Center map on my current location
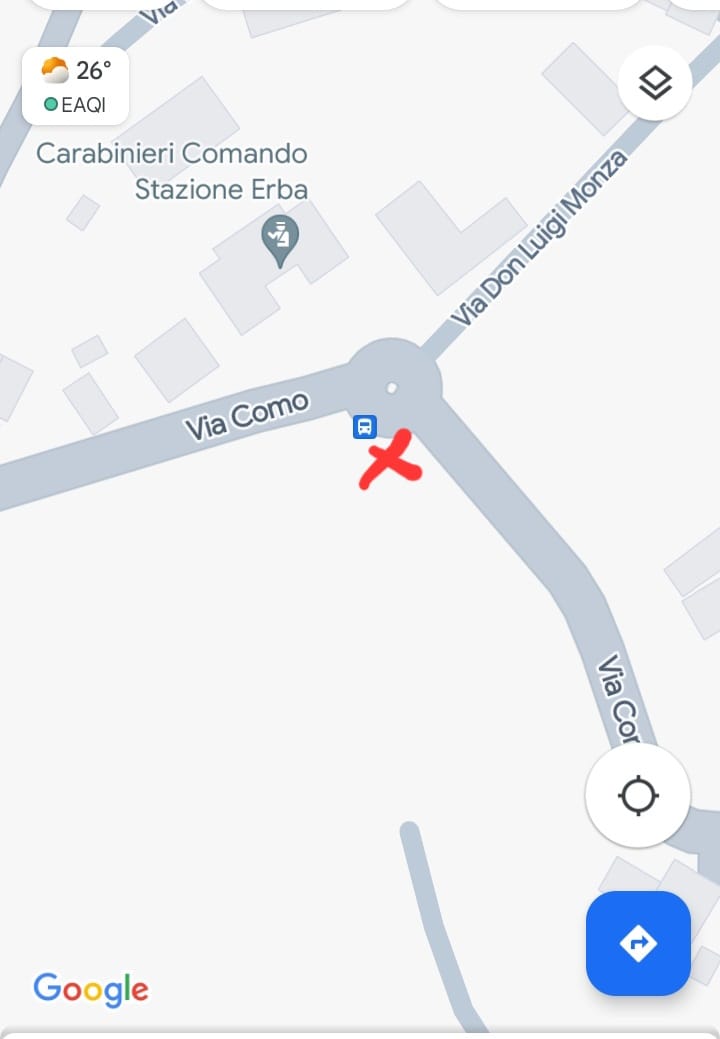Image resolution: width=720 pixels, height=1039 pixels. 637,797
